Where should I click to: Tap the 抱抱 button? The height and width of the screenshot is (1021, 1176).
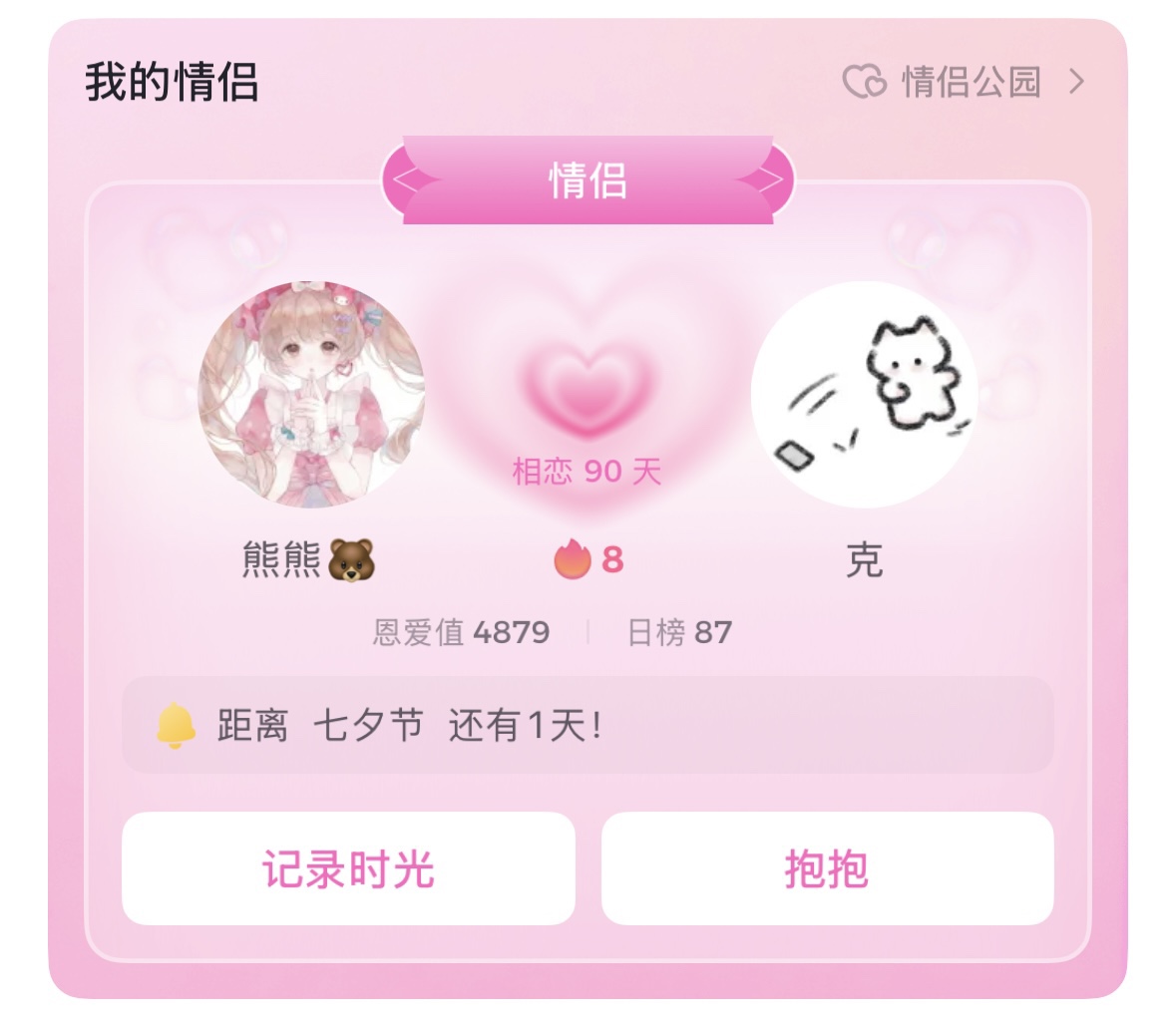(827, 868)
